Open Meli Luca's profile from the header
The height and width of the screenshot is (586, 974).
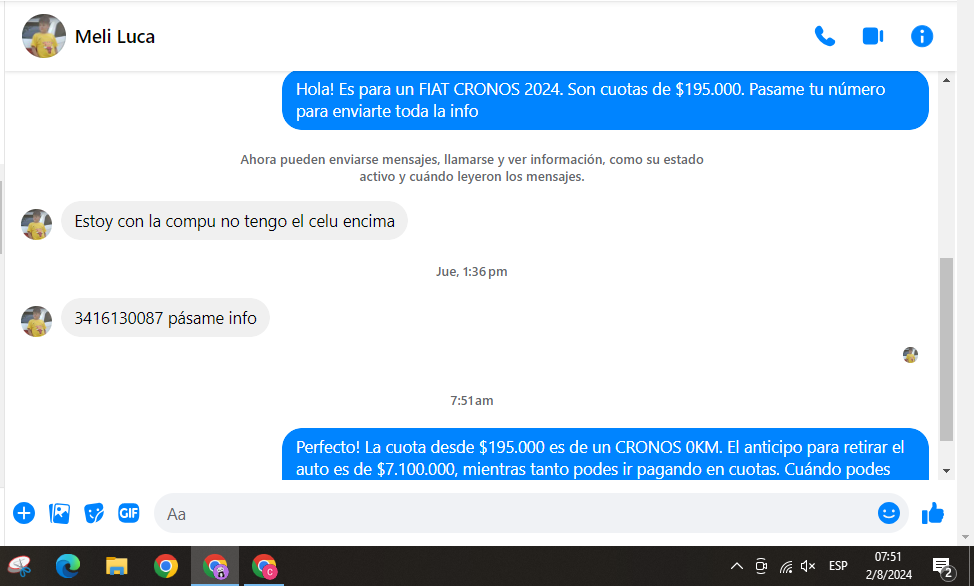pyautogui.click(x=114, y=37)
